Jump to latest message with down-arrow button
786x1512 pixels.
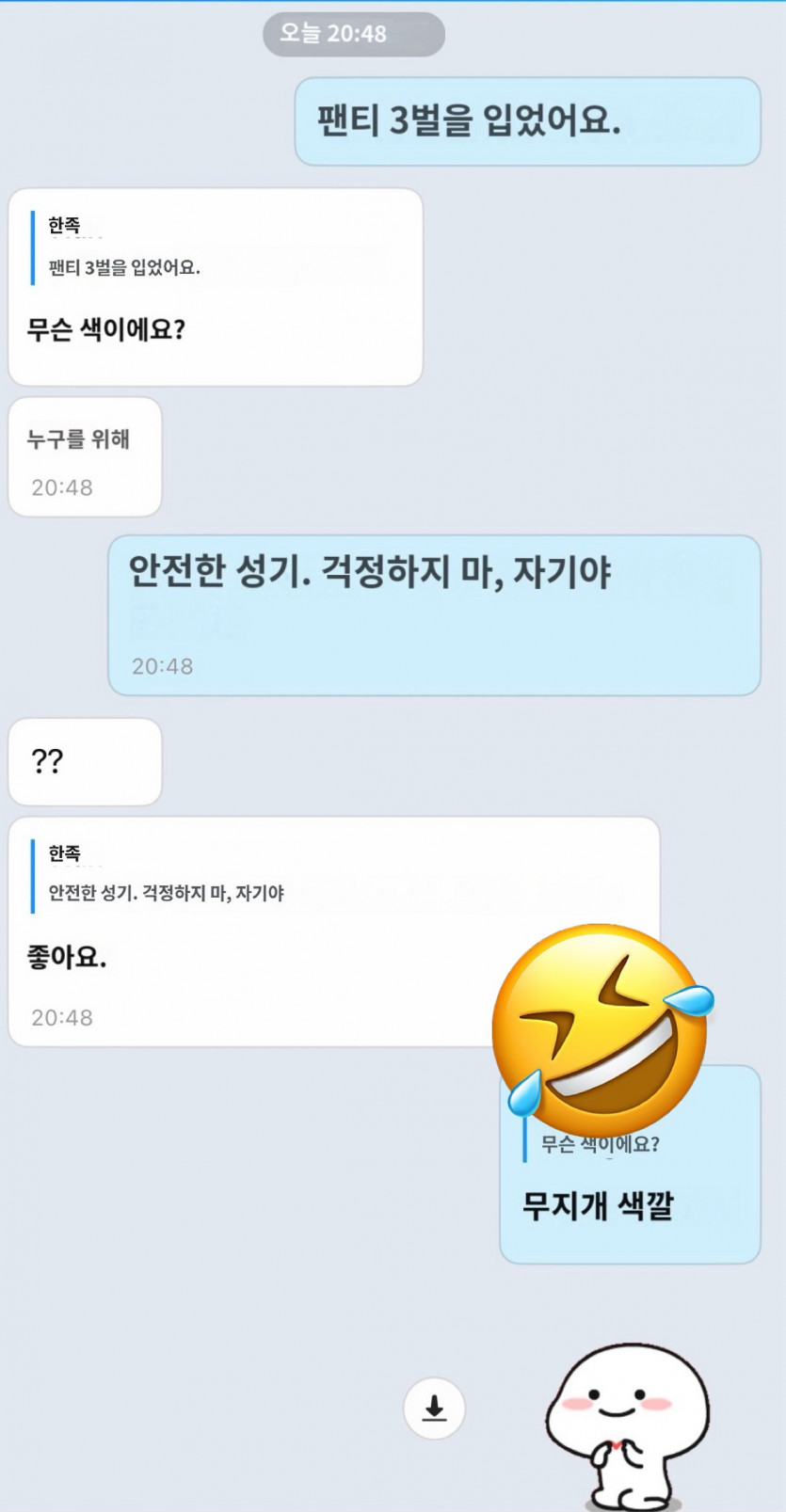click(434, 1409)
